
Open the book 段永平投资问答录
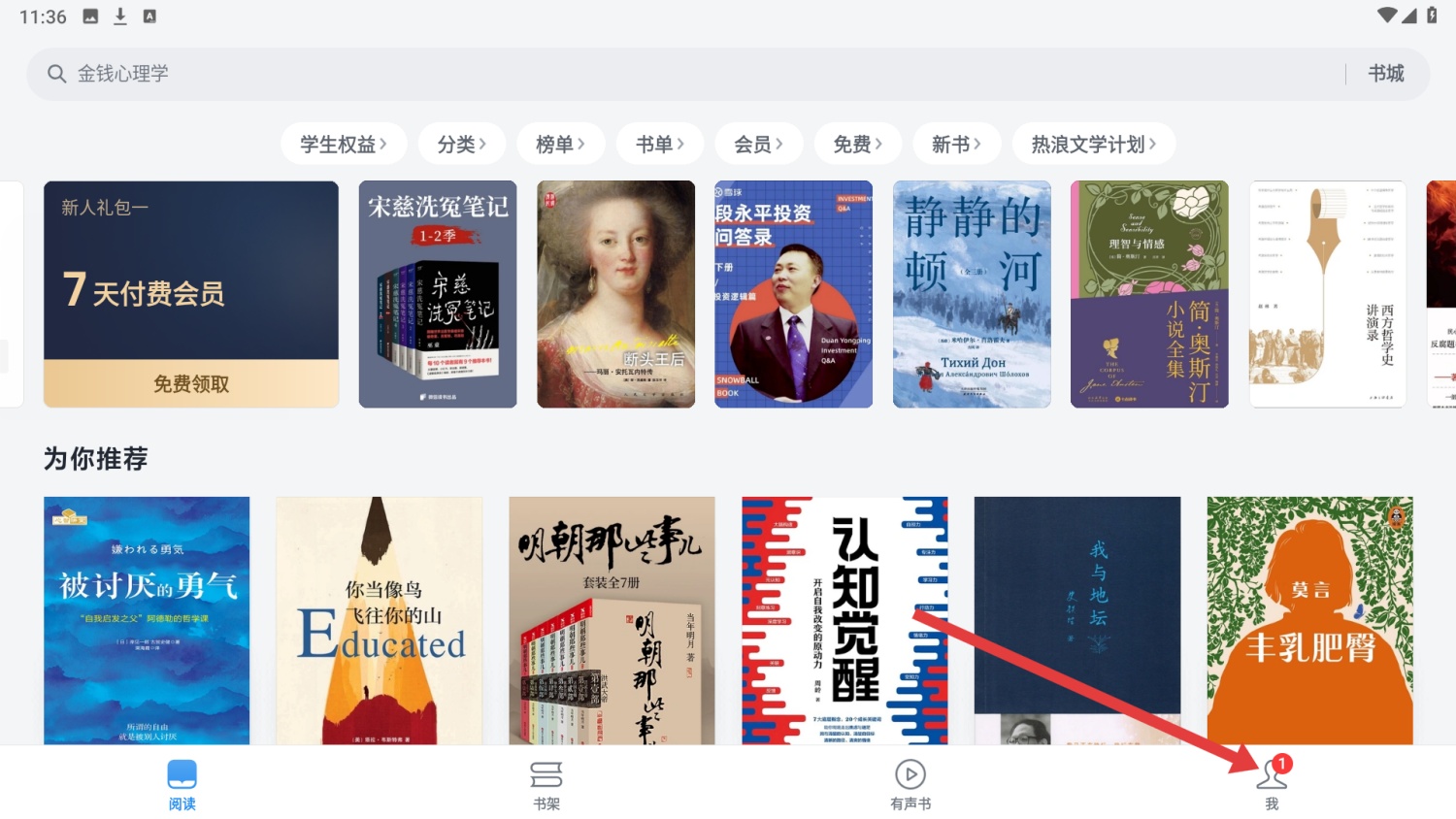793,294
